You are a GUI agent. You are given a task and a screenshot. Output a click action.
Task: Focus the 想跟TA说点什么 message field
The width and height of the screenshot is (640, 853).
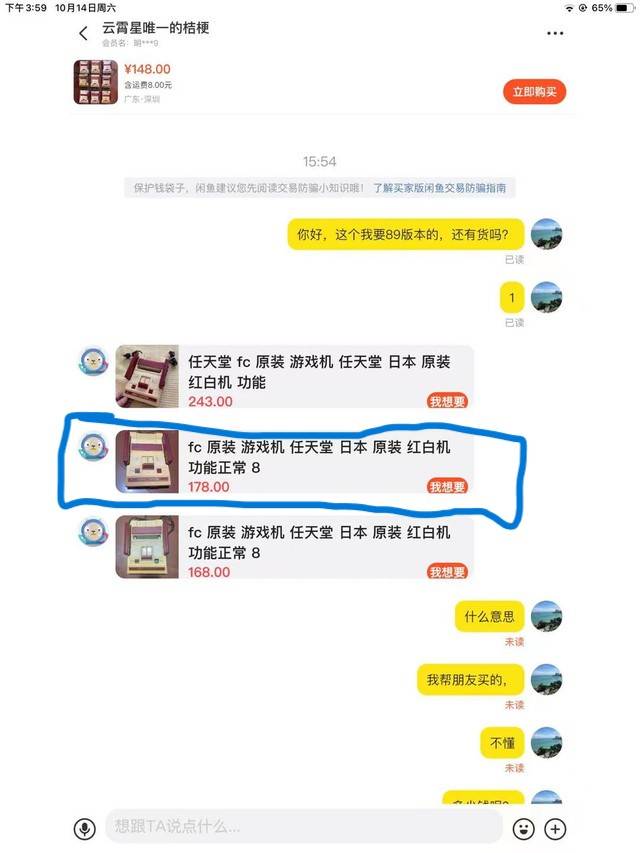point(300,827)
